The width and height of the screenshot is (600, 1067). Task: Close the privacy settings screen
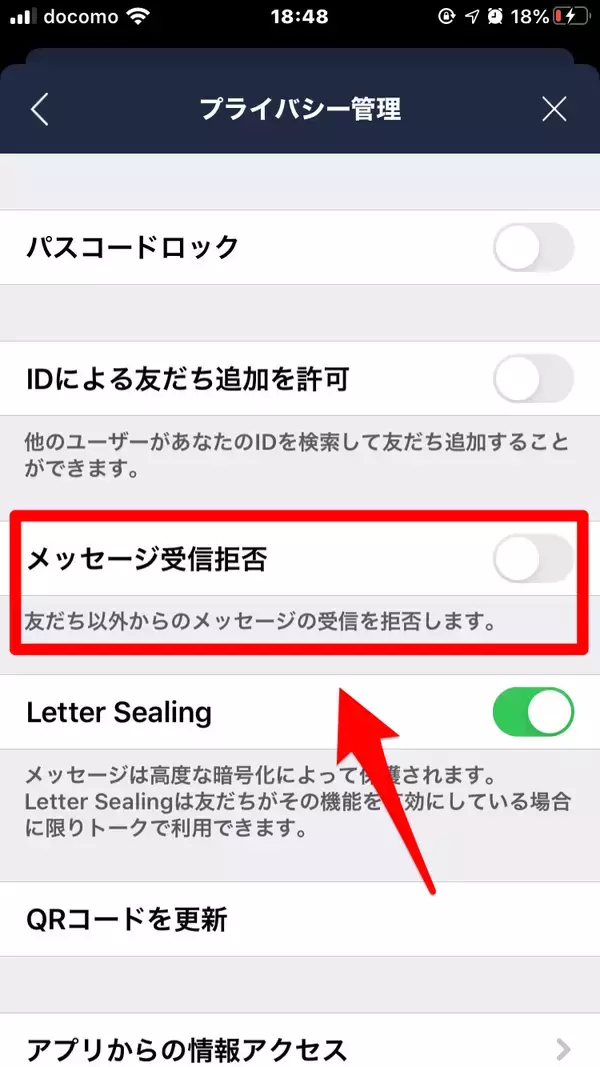pyautogui.click(x=554, y=109)
